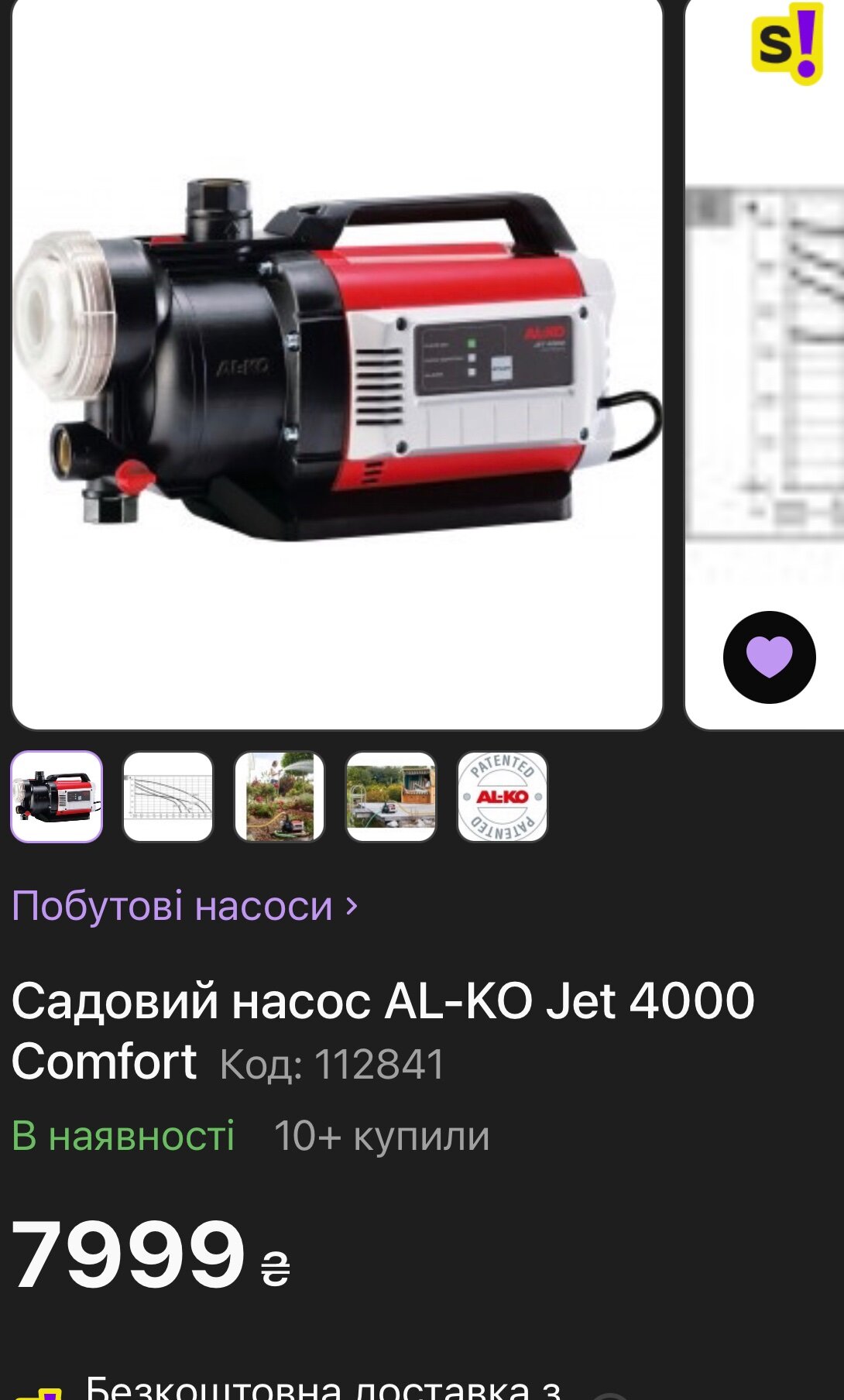Select the garden flowers photo thumbnail
The image size is (844, 1400).
[280, 797]
